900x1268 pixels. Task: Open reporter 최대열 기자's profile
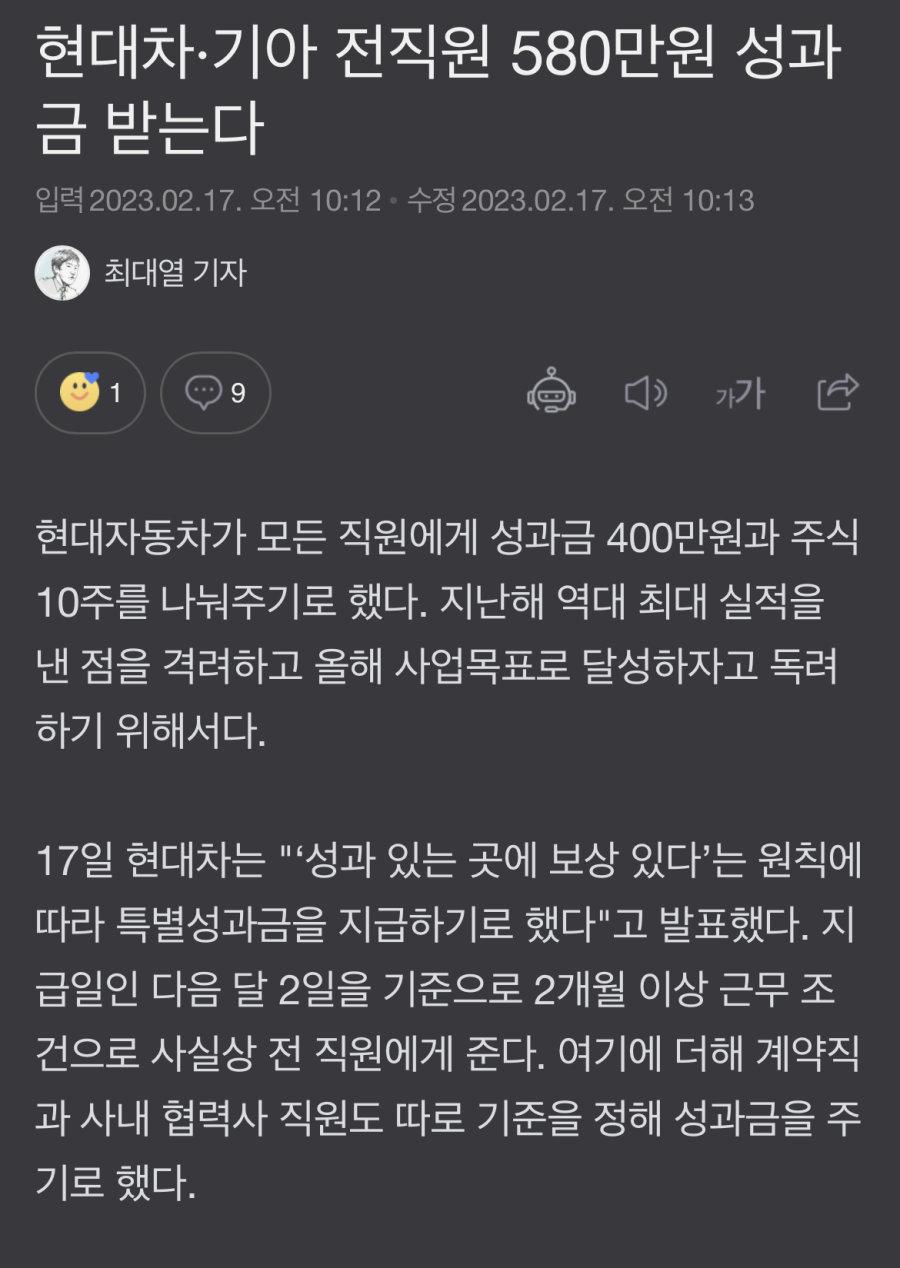(174, 273)
